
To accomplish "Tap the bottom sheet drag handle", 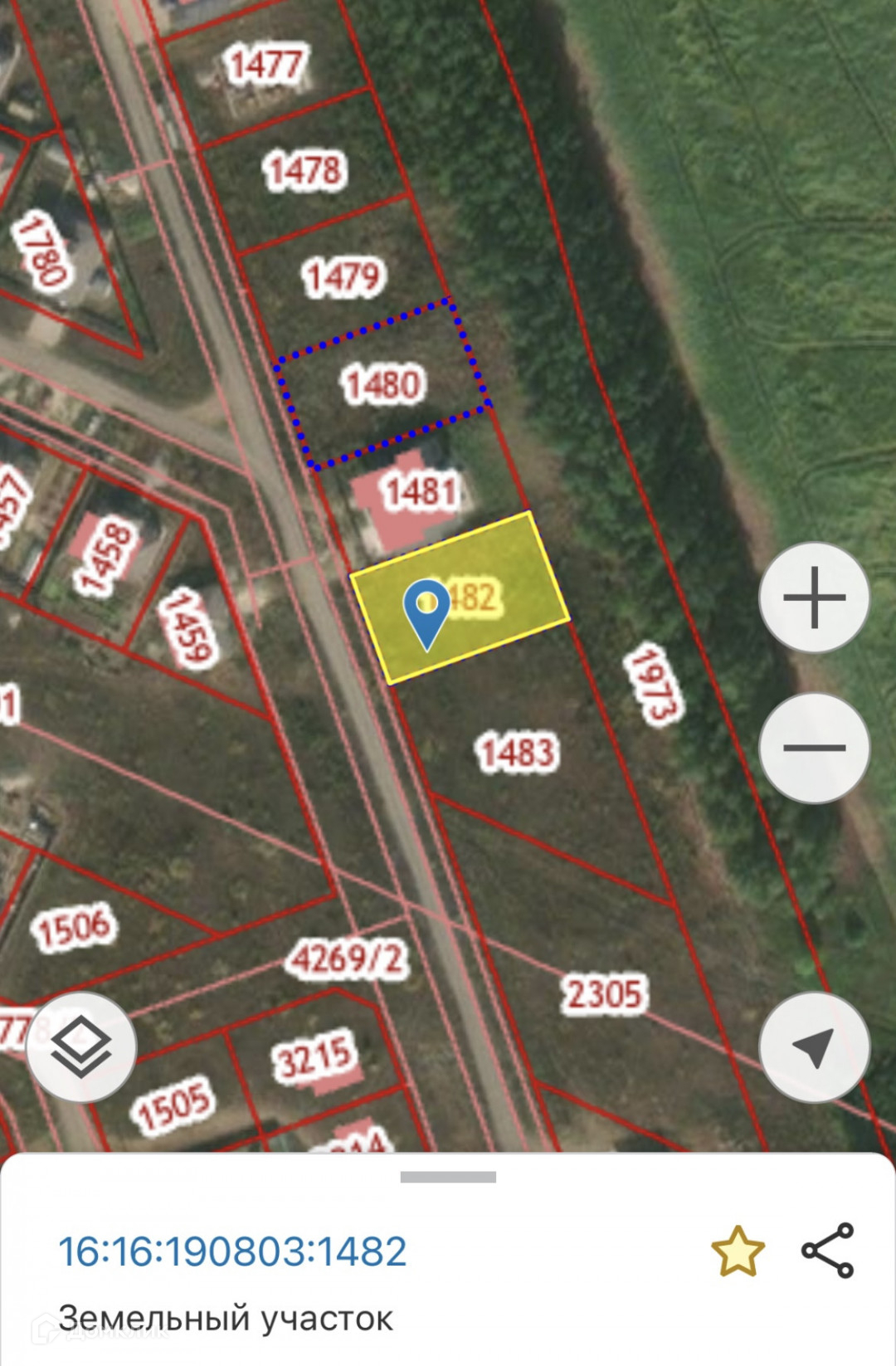I will (448, 1177).
